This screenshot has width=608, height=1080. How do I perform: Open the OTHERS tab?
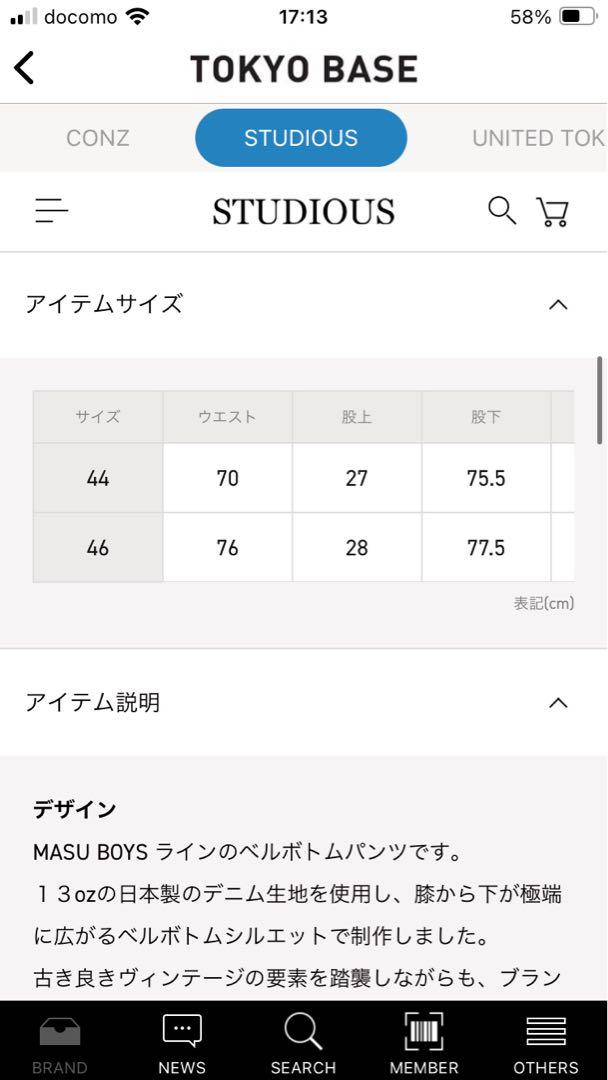[546, 1042]
